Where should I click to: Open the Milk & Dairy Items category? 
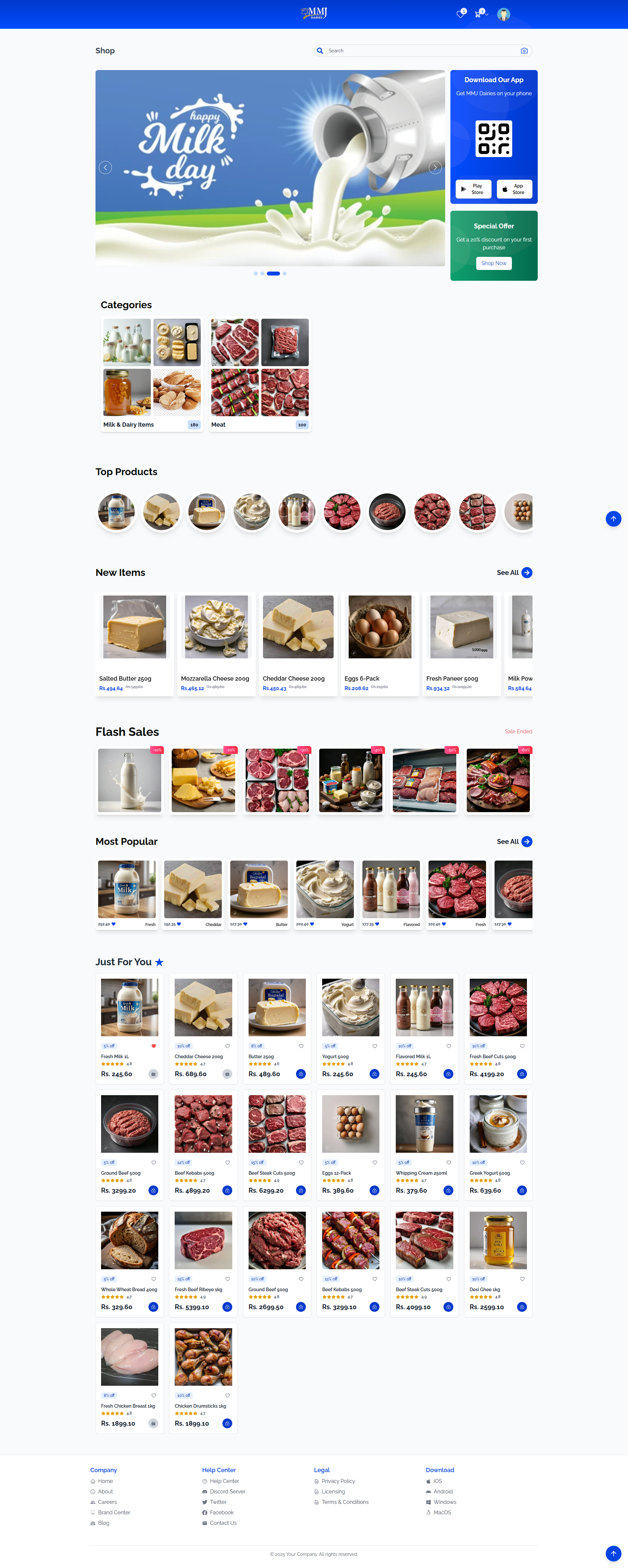[x=151, y=374]
